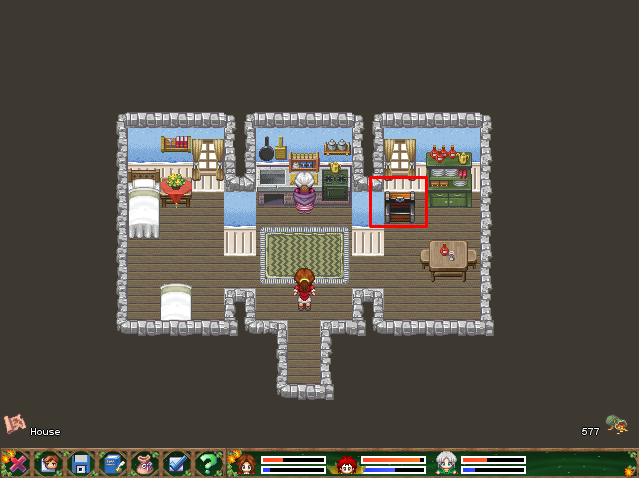
Task: Save game with the floppy disk icon
Action: [x=80, y=464]
